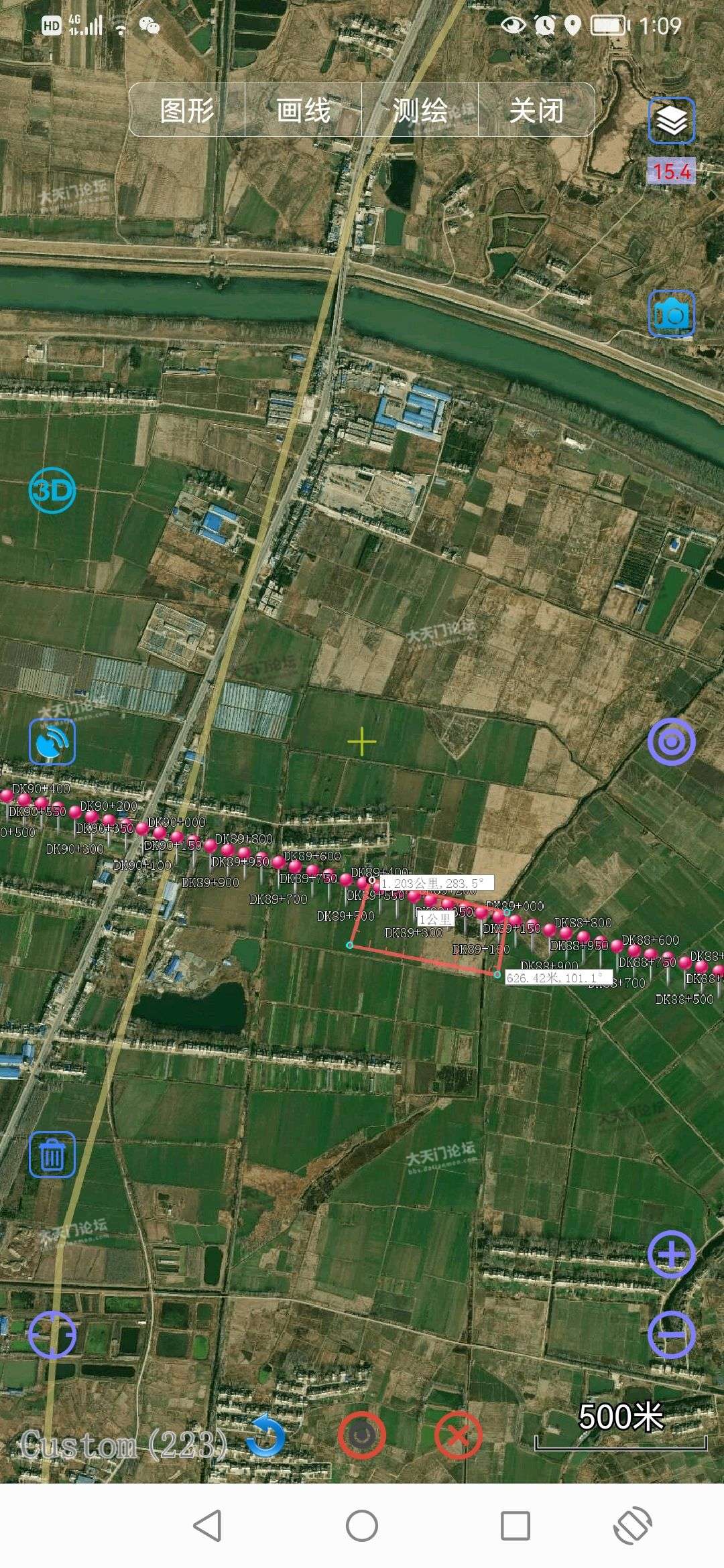Tap 关闭 to close the toolbar
Viewport: 724px width, 1568px height.
coord(536,110)
